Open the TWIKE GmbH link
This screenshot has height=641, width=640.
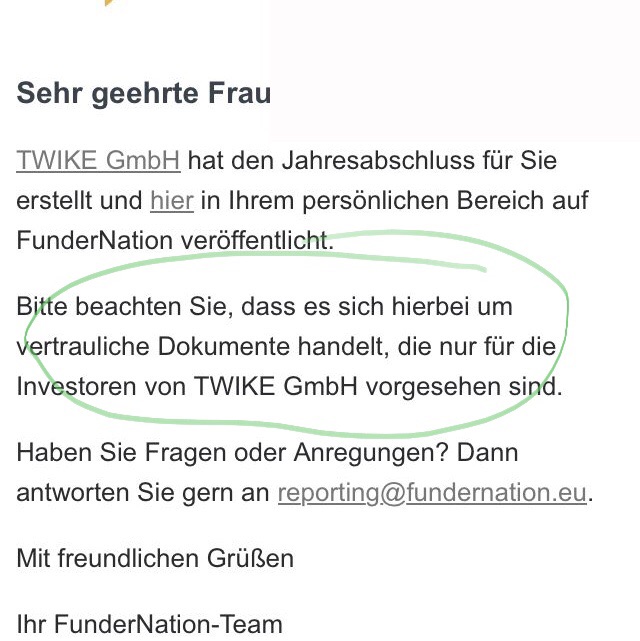(98, 160)
